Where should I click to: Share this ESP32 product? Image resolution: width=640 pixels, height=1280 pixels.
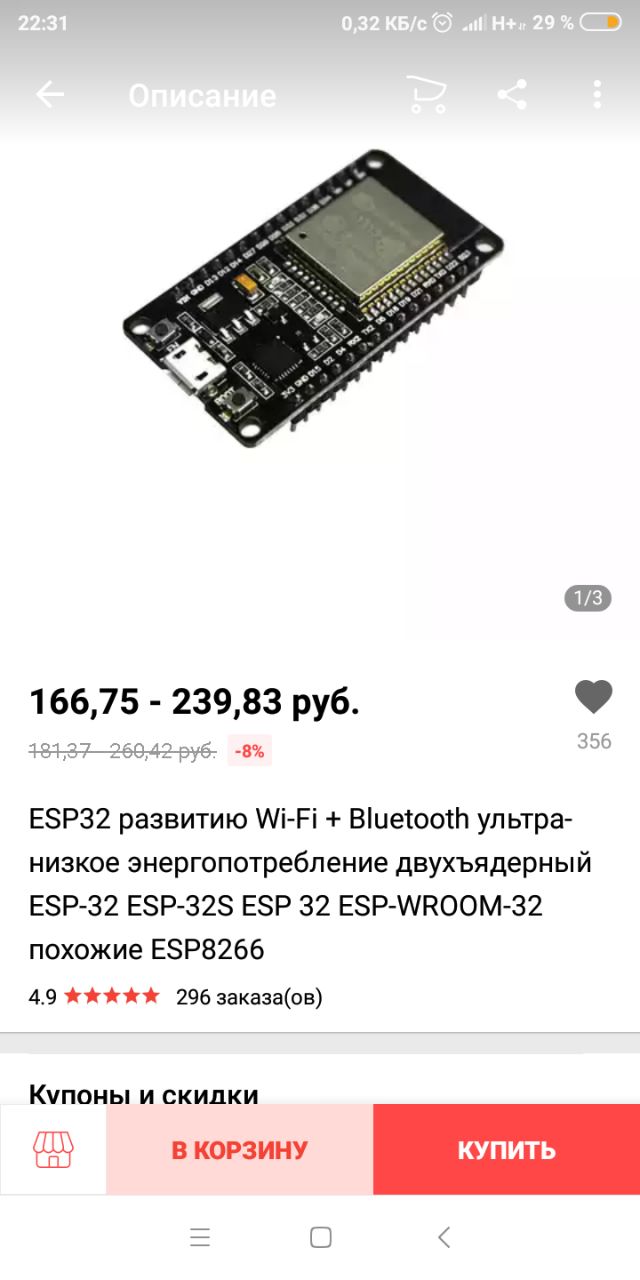coord(512,95)
